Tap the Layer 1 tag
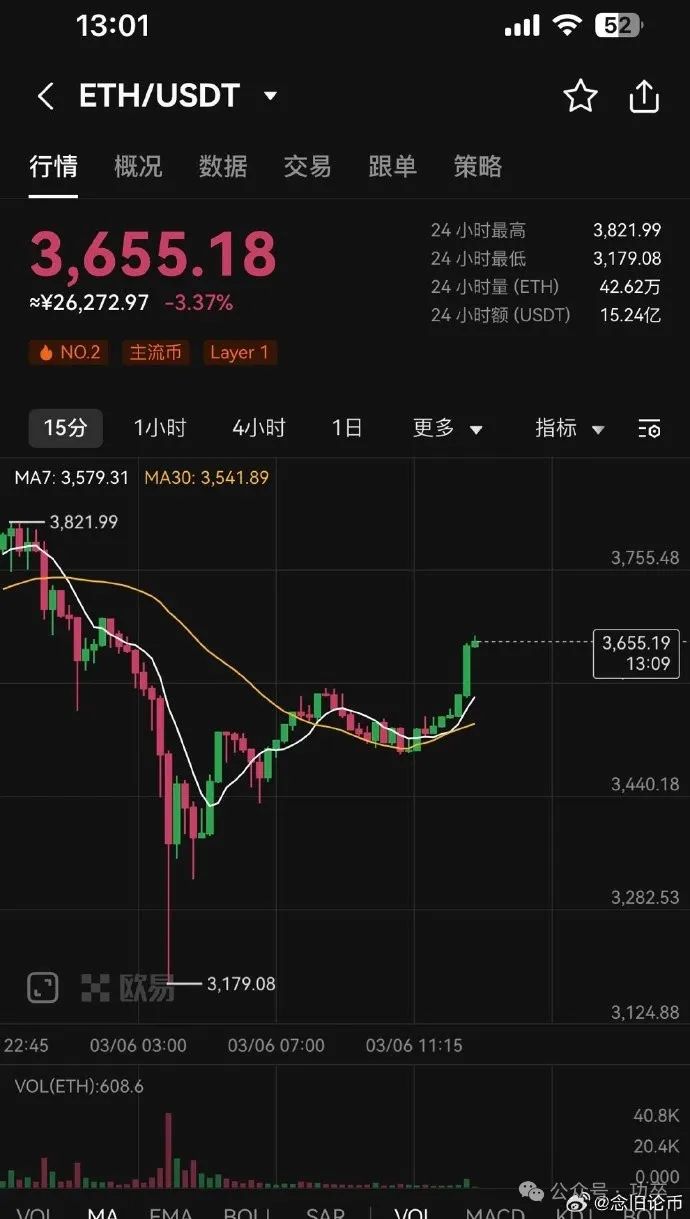The height and width of the screenshot is (1219, 690). pyautogui.click(x=239, y=352)
